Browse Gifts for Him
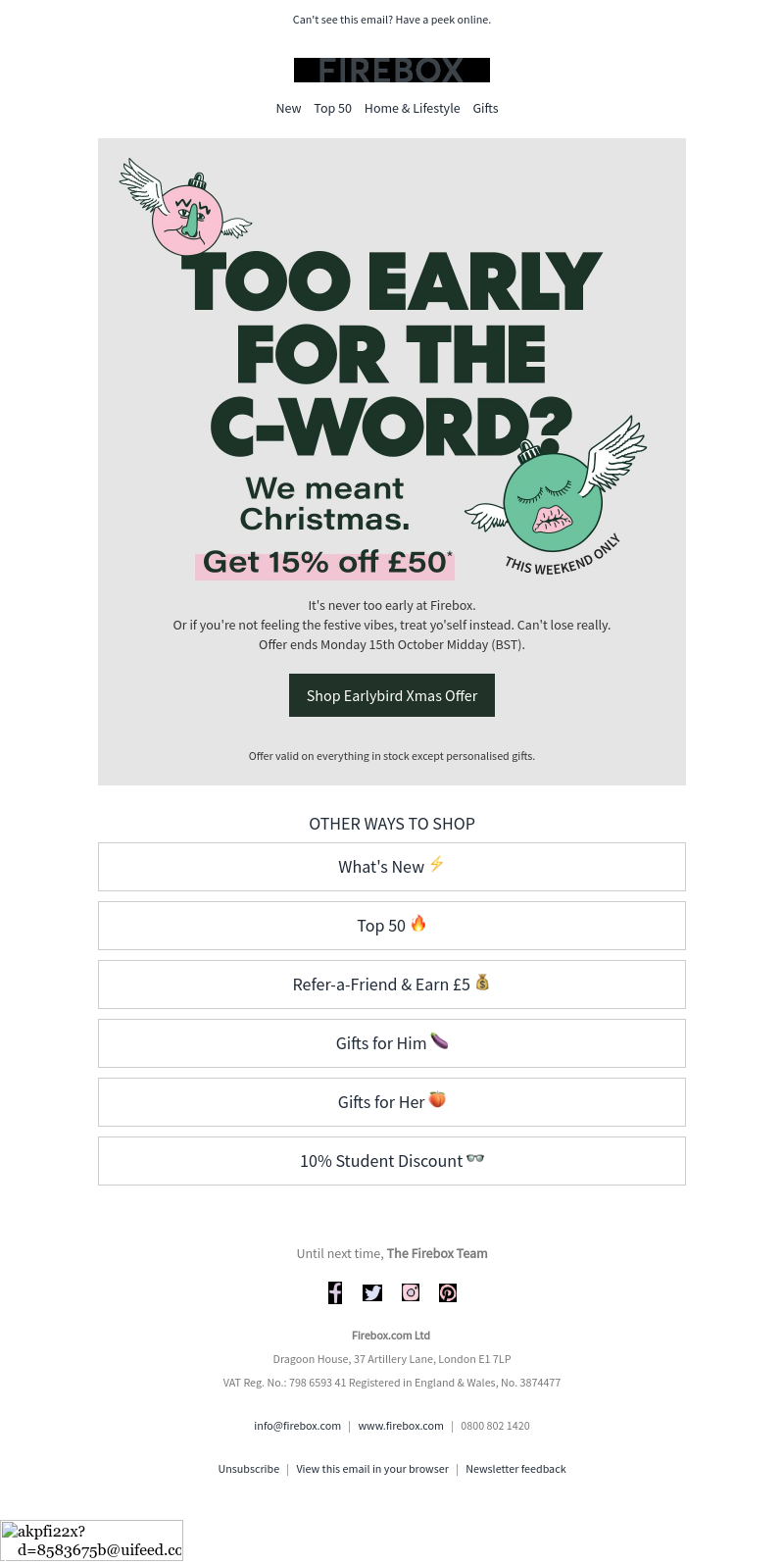 [392, 1043]
